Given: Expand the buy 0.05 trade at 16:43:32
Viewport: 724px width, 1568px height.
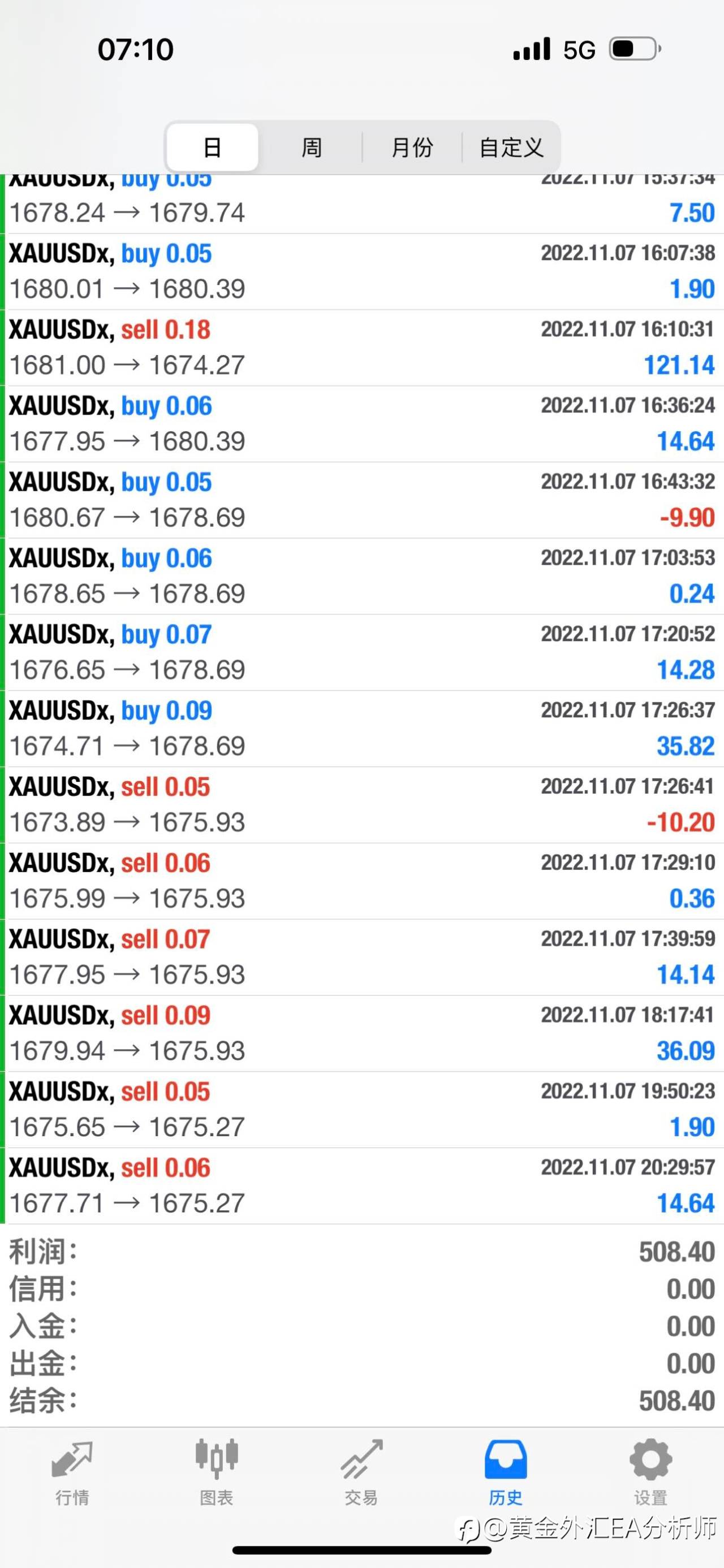Looking at the screenshot, I should 361,500.
